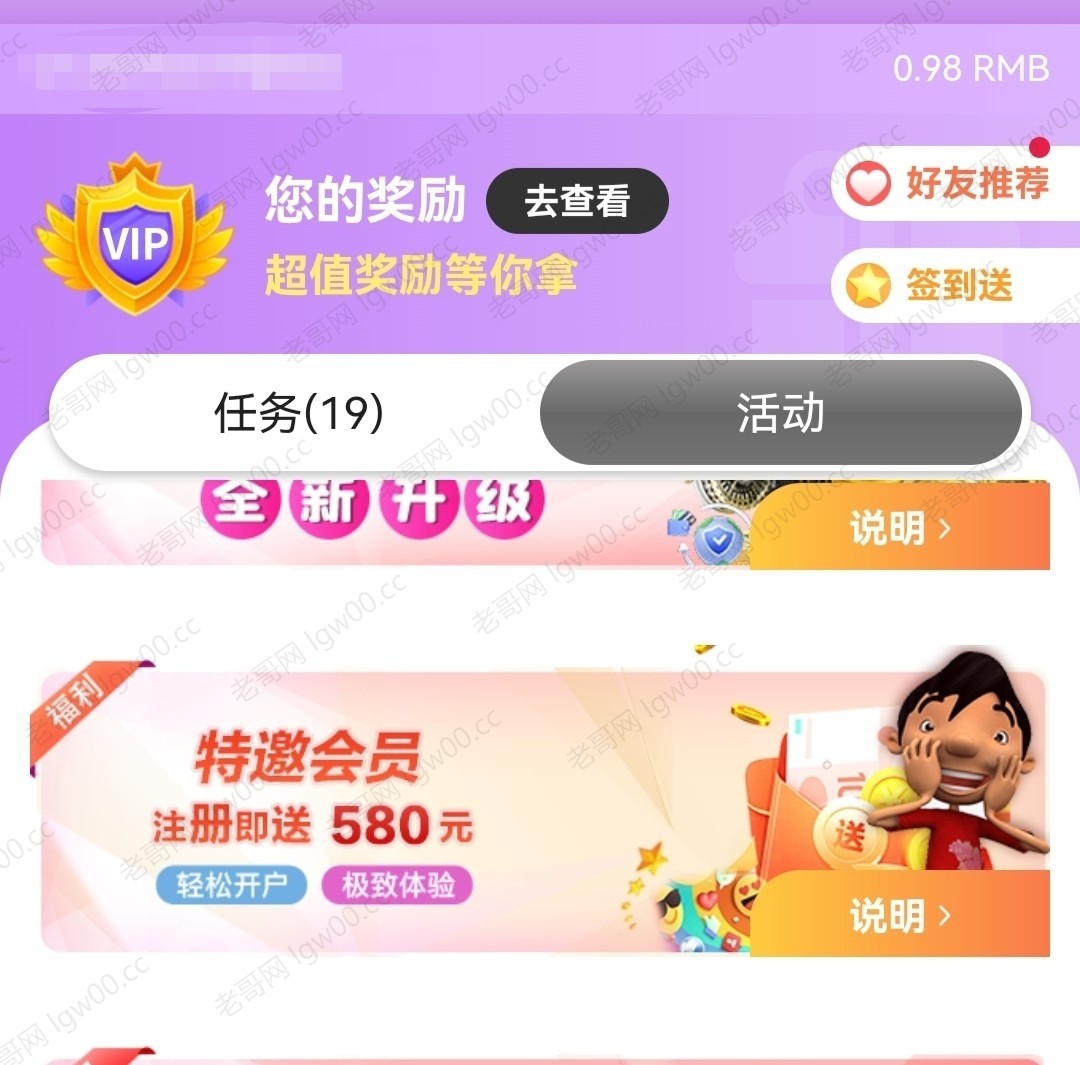Image resolution: width=1080 pixels, height=1065 pixels.
Task: Tap the 去查看 button beside 您的奖励
Action: [577, 201]
